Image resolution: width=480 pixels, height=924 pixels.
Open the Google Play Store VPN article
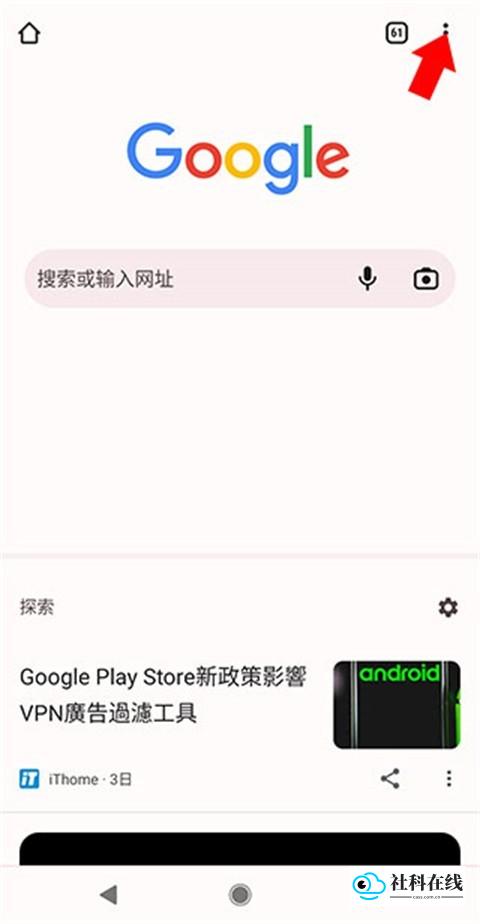pos(163,695)
